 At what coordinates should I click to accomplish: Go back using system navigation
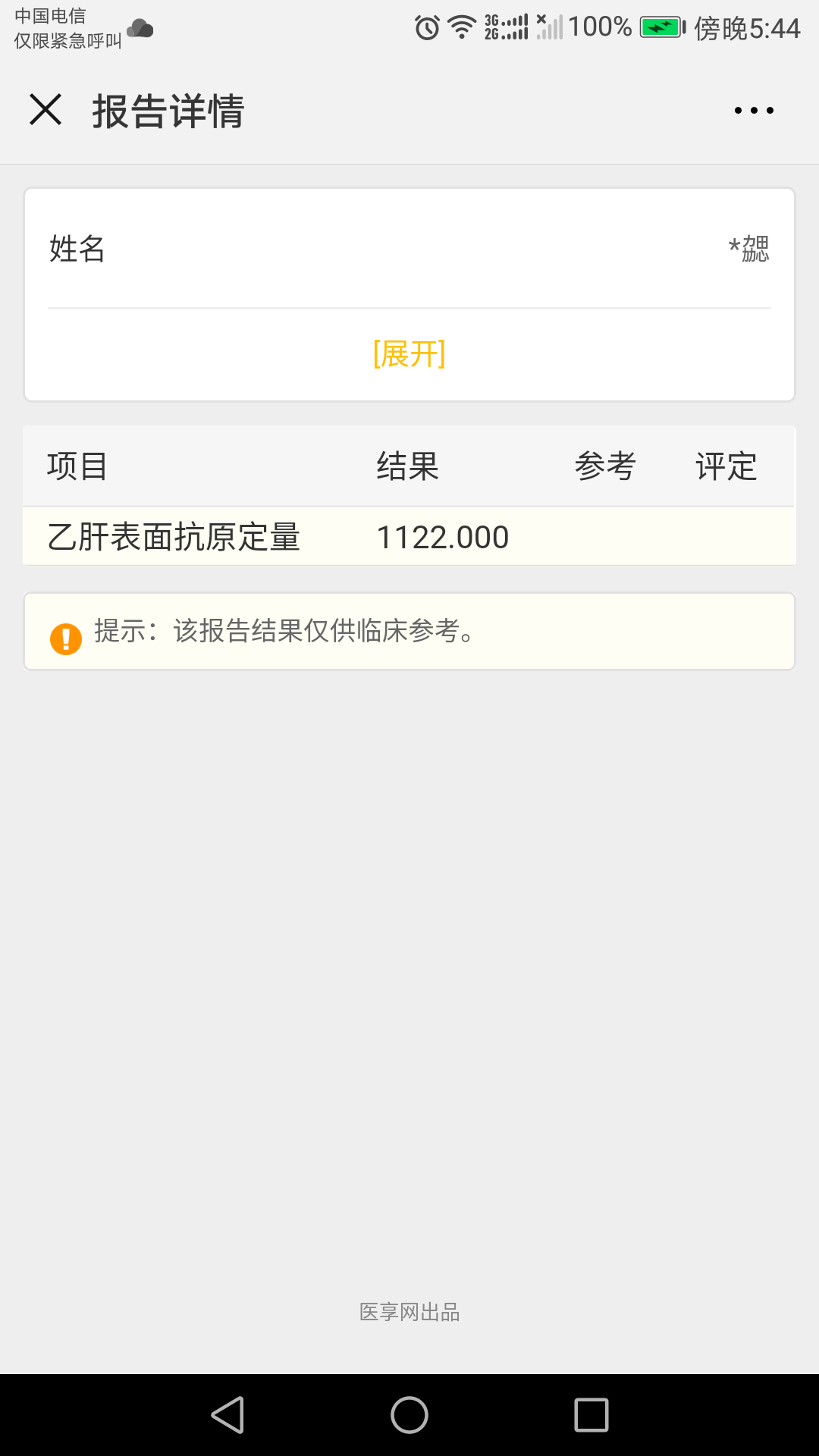227,1415
